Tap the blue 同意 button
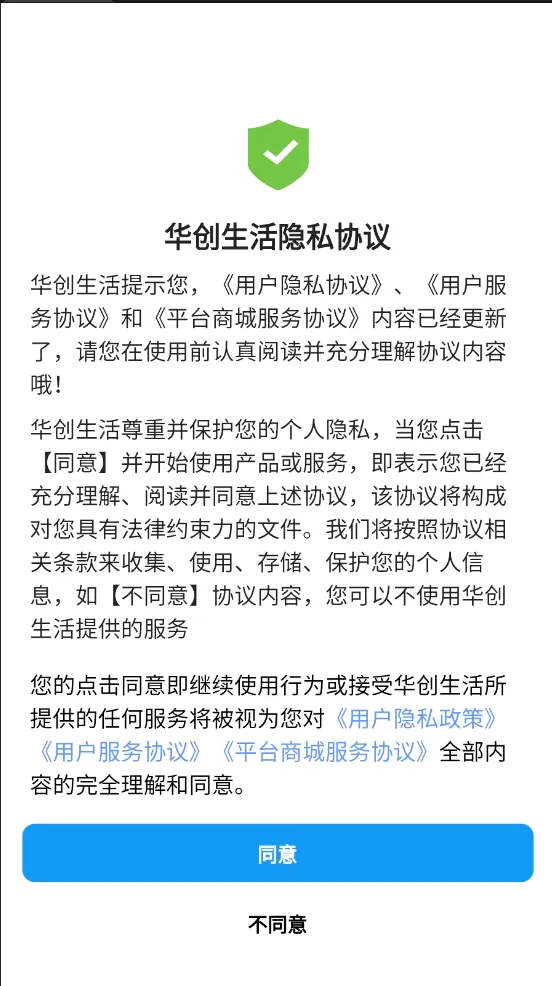The width and height of the screenshot is (552, 986). coord(277,853)
